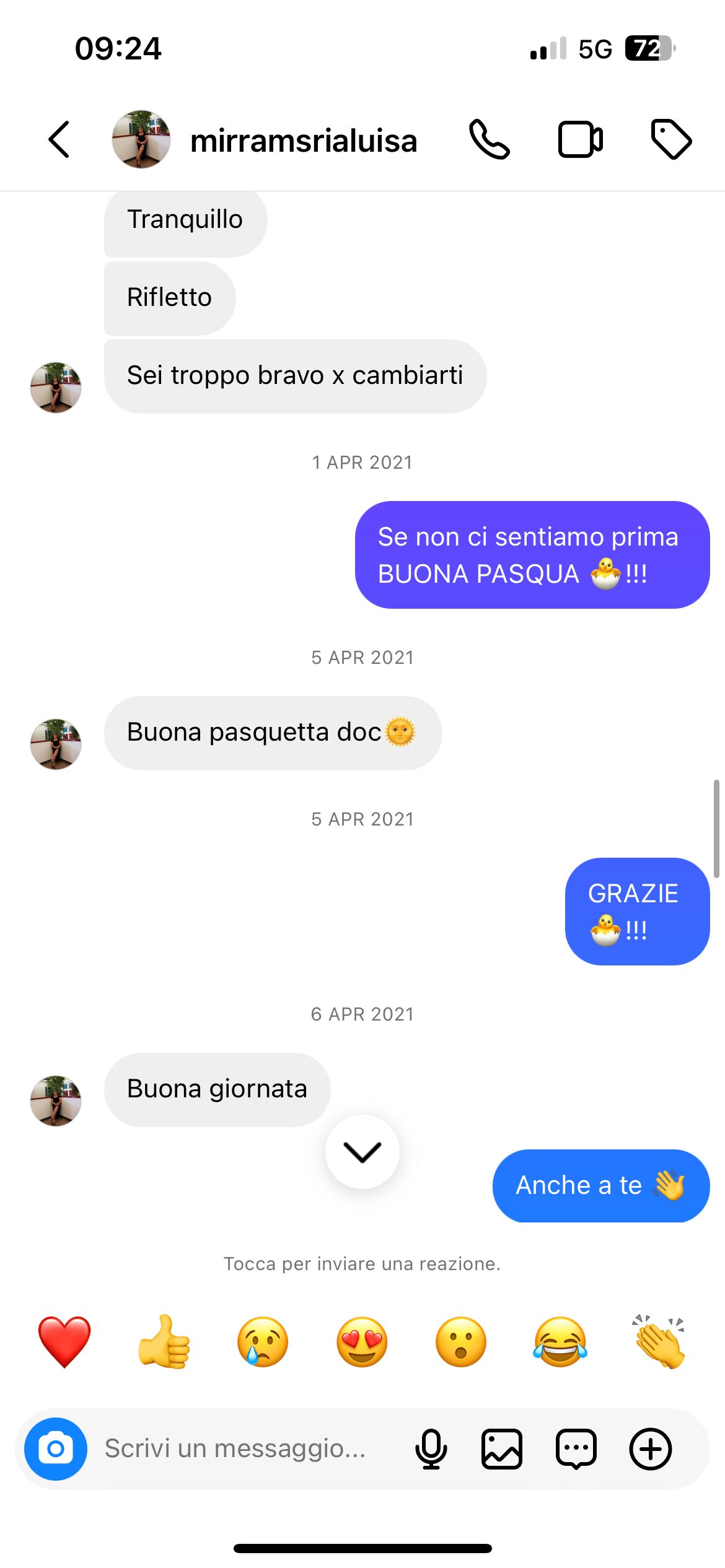Start an audio call
This screenshot has width=725, height=1568.
(x=489, y=139)
